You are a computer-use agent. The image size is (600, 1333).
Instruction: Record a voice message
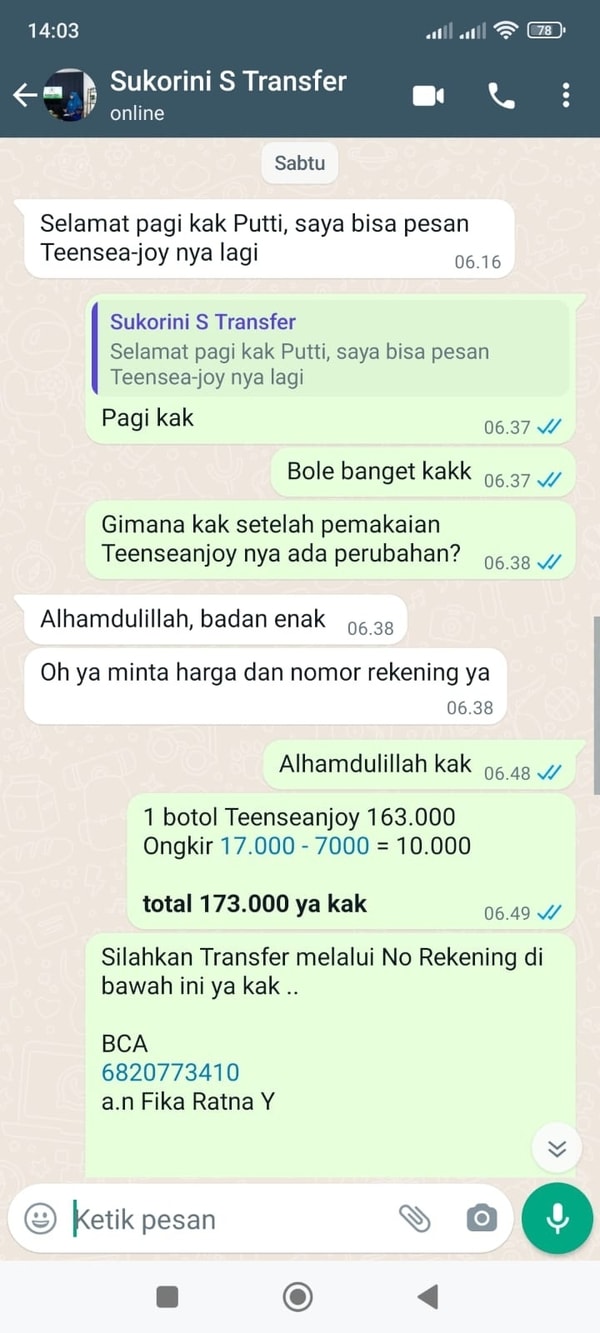tap(557, 1218)
